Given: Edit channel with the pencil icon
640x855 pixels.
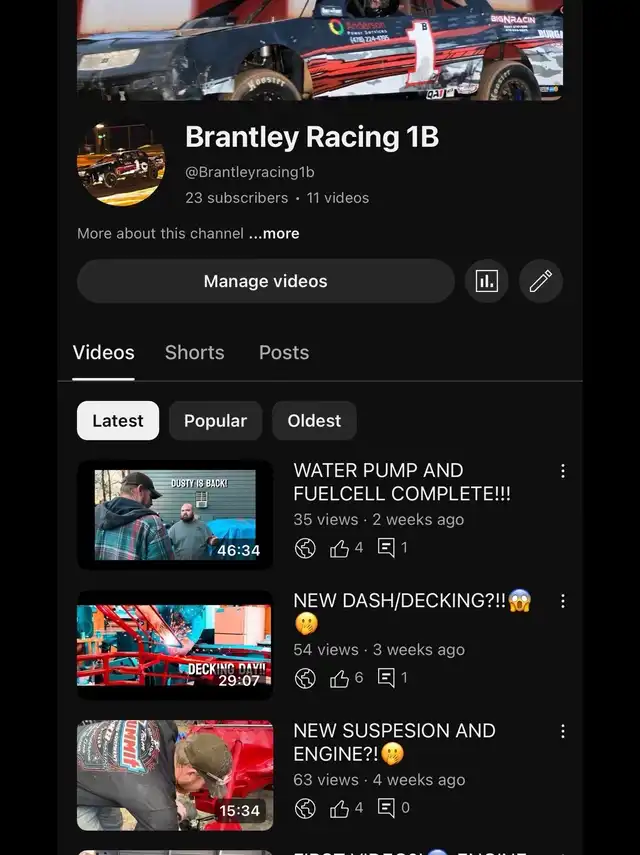Looking at the screenshot, I should [540, 281].
